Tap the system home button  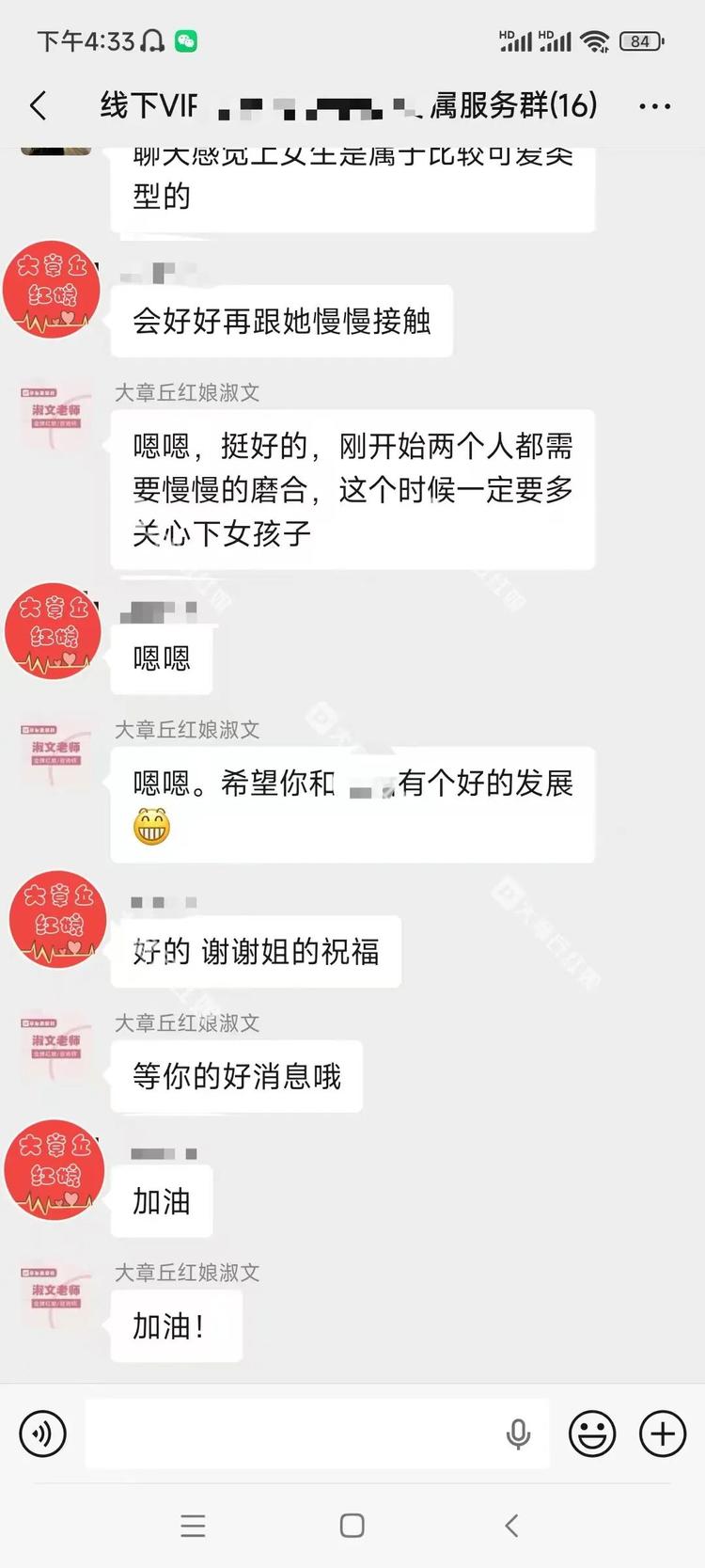(x=352, y=1525)
